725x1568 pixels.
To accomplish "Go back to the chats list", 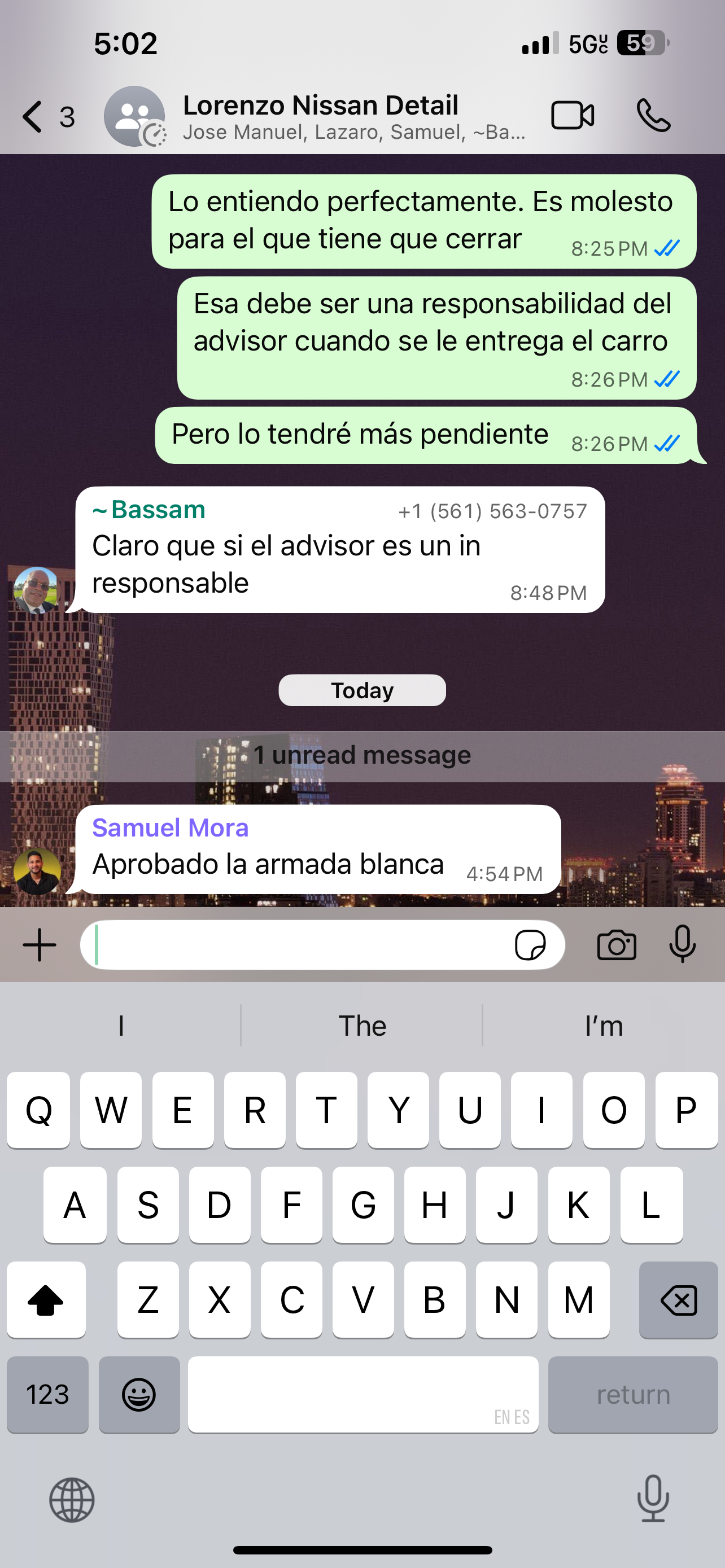I will point(34,116).
